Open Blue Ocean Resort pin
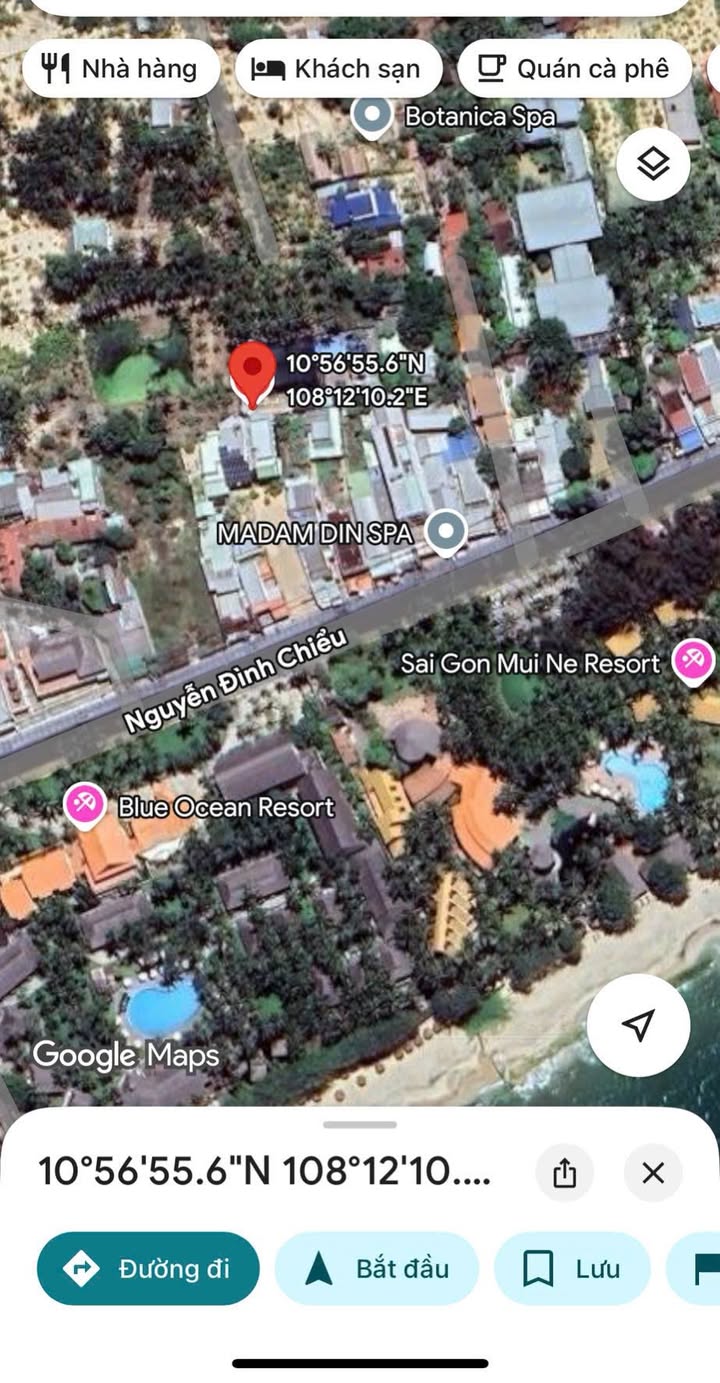Screen dimensions: 720x1383 point(85,805)
